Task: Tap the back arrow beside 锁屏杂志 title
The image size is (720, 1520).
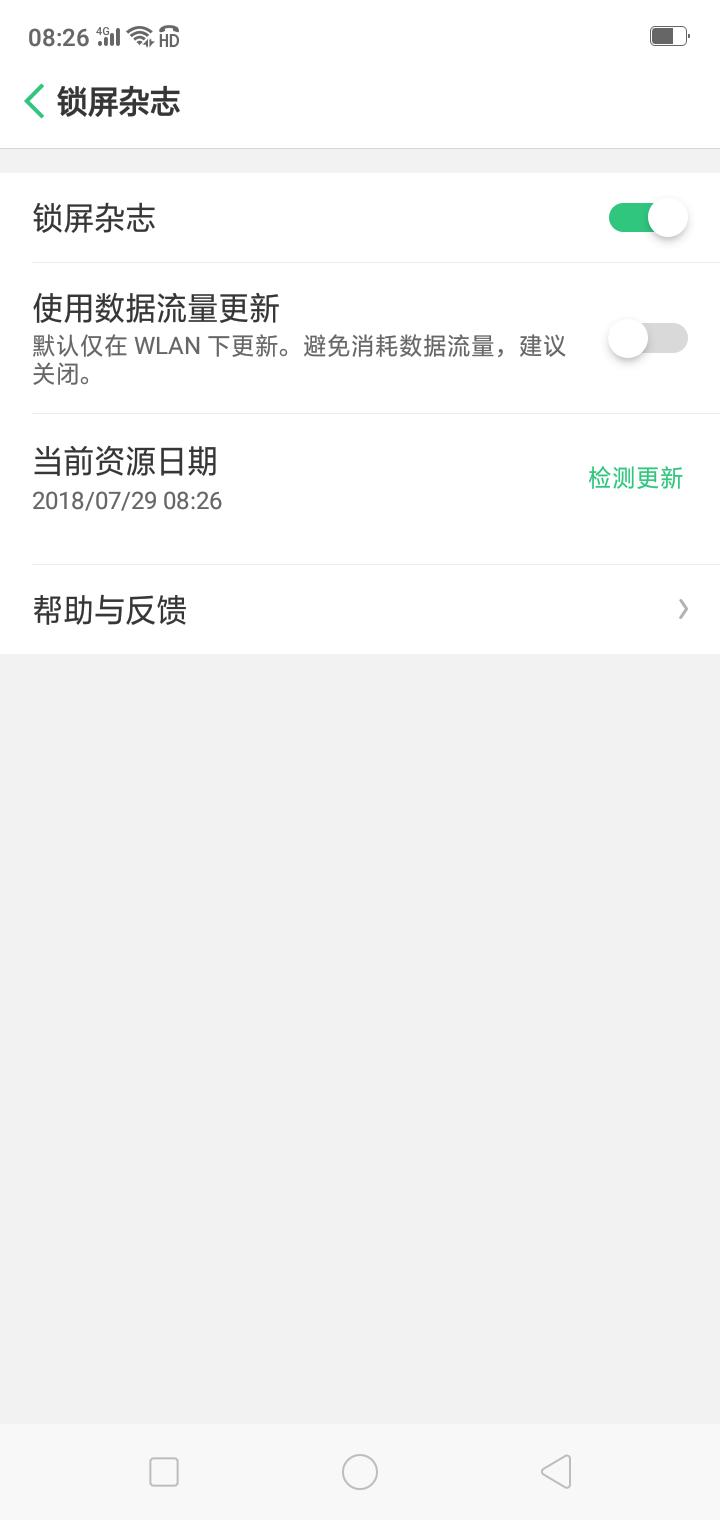Action: 33,101
